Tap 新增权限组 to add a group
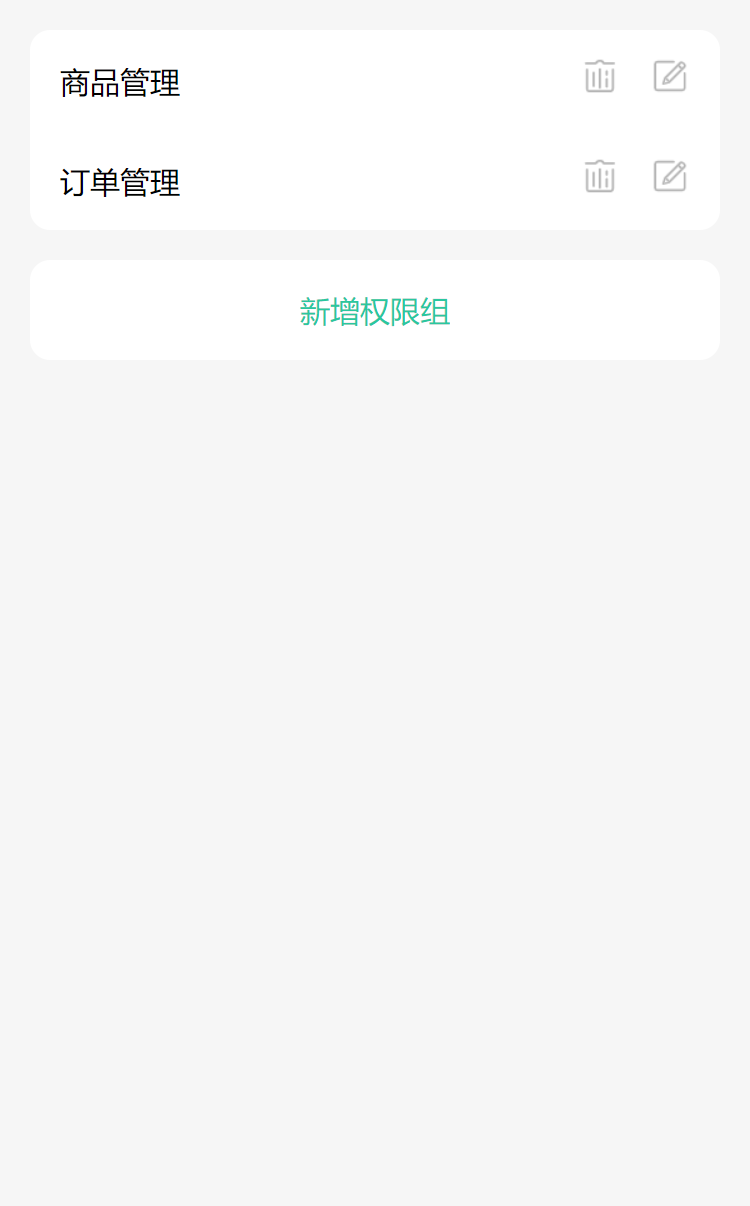The height and width of the screenshot is (1206, 750). click(x=375, y=310)
